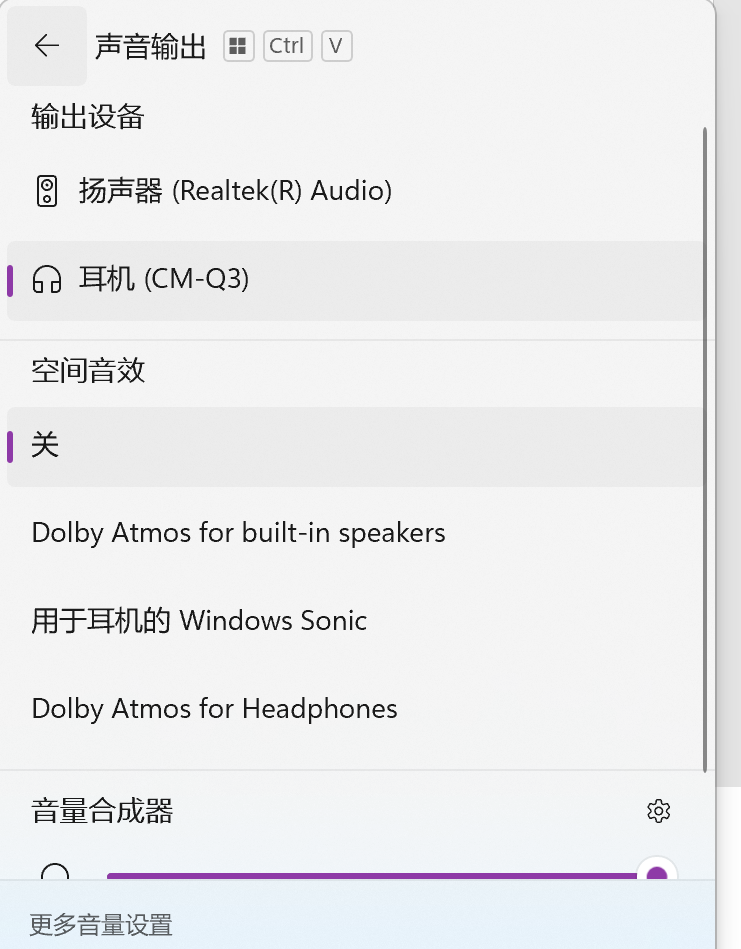Image resolution: width=741 pixels, height=949 pixels.
Task: Click the speaker icon beside Realtek Audio
Action: click(46, 191)
